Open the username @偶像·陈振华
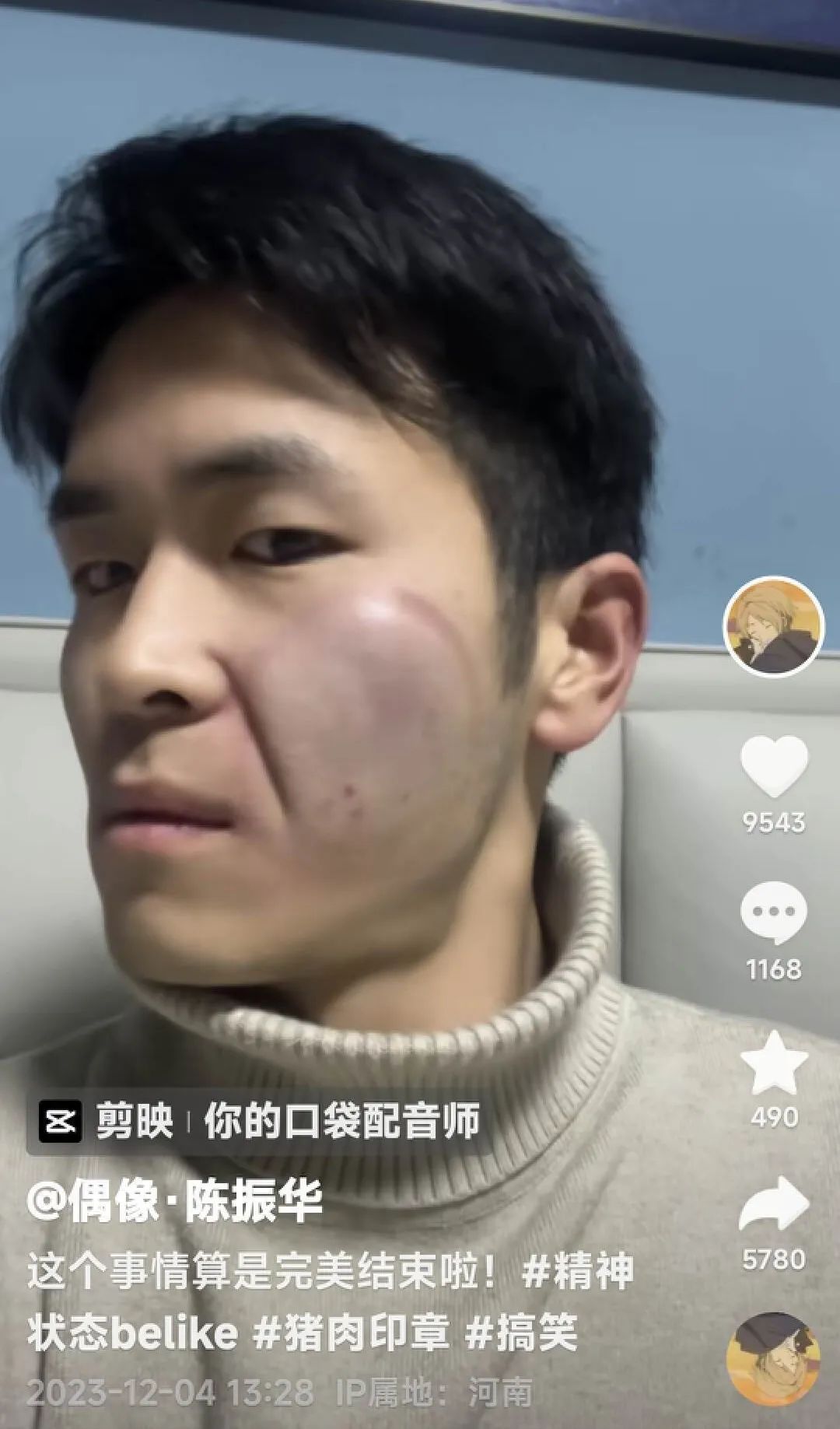 pos(175,1200)
